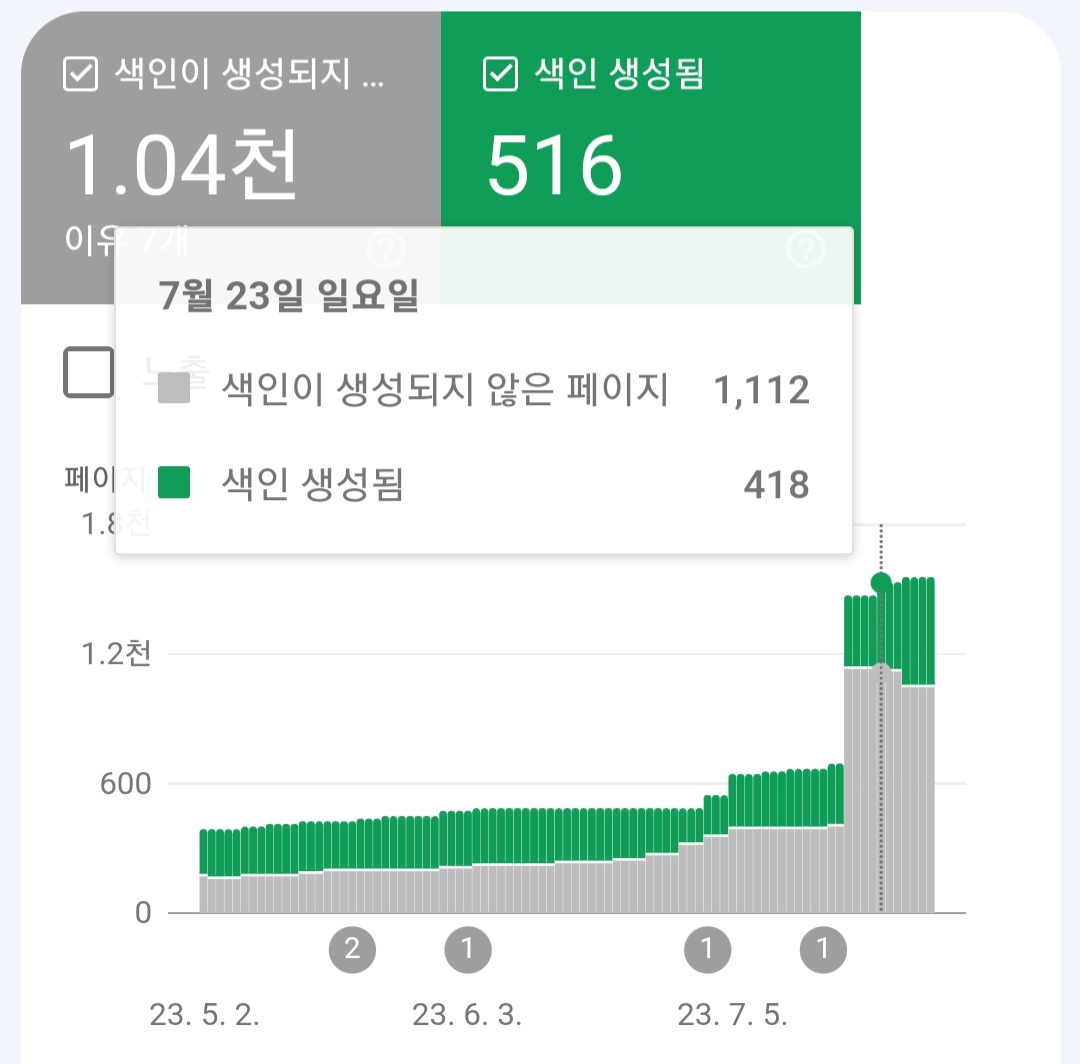Open the help icon in the green card

coord(805,249)
